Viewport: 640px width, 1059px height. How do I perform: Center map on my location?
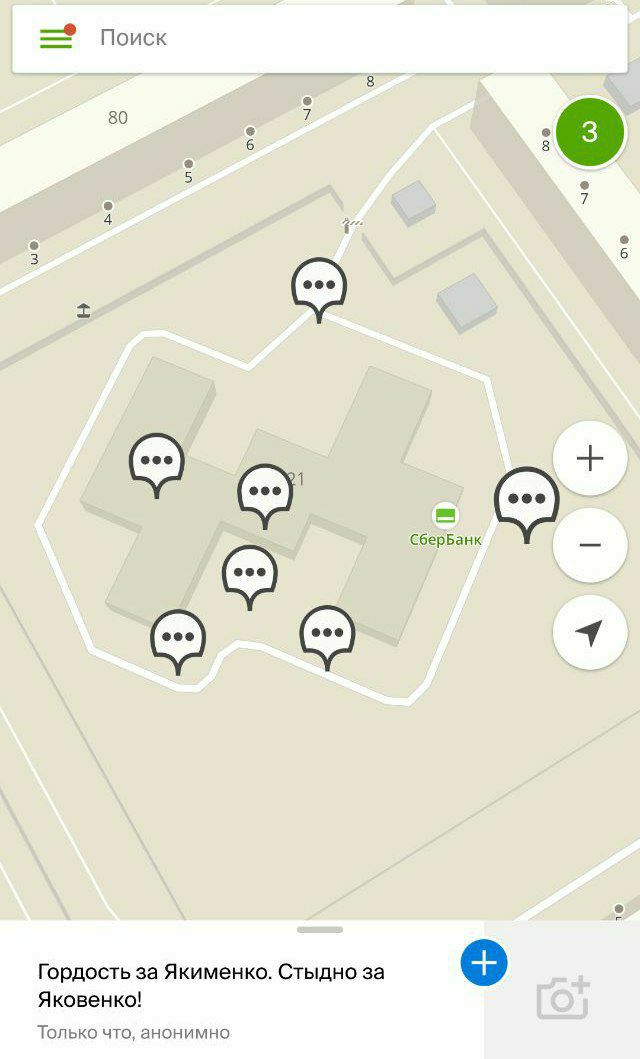[x=589, y=633]
